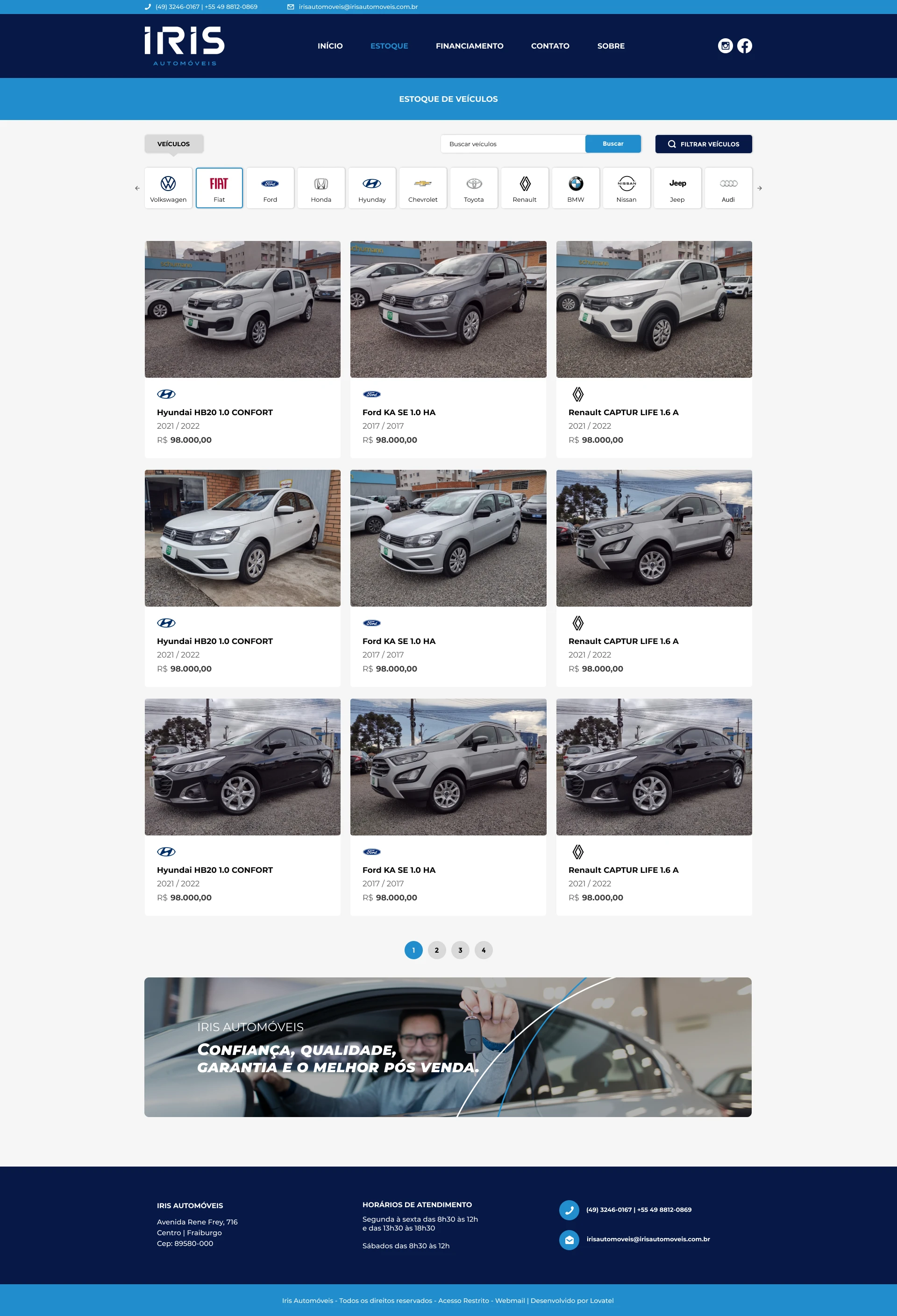
Task: Tap the Veículos tab chip
Action: [x=173, y=144]
